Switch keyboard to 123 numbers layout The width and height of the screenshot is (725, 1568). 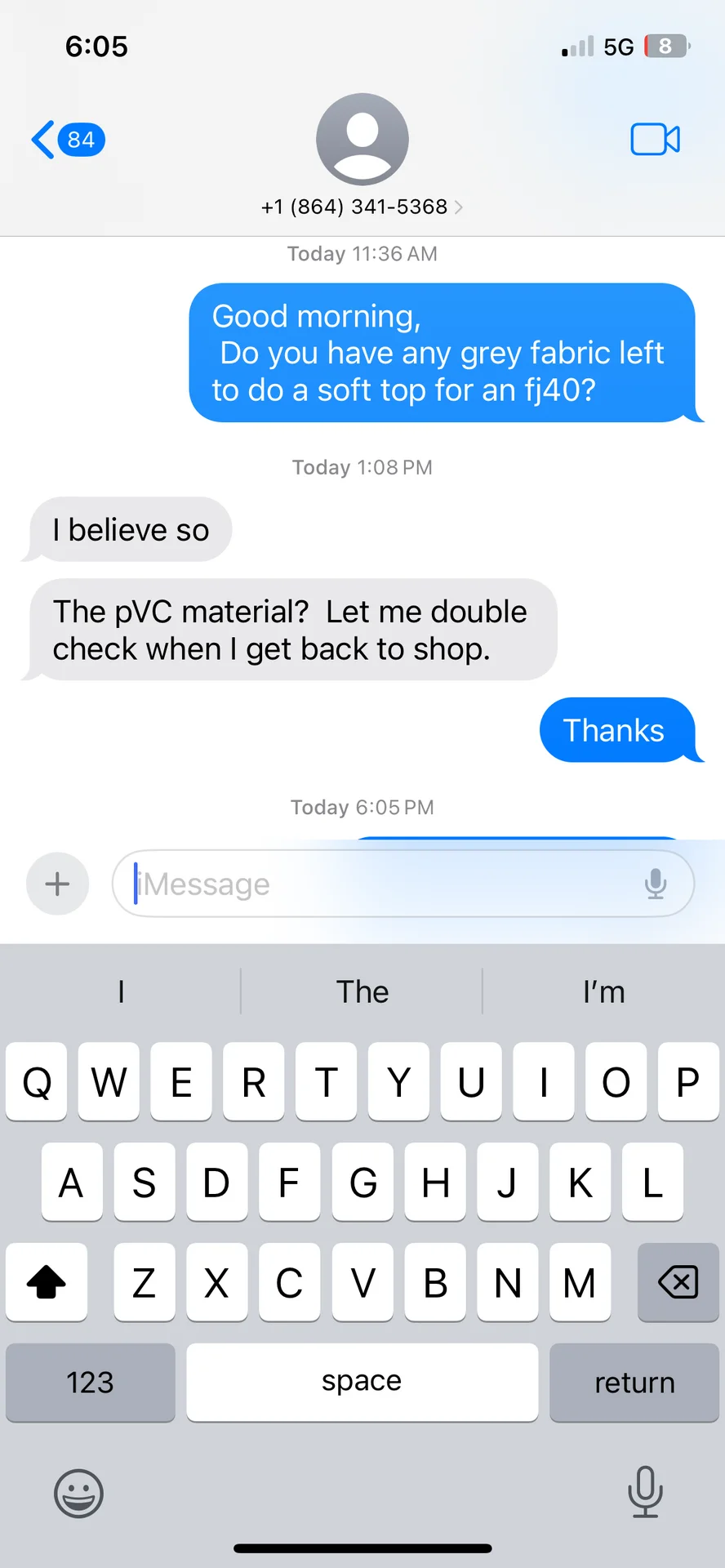point(90,1383)
